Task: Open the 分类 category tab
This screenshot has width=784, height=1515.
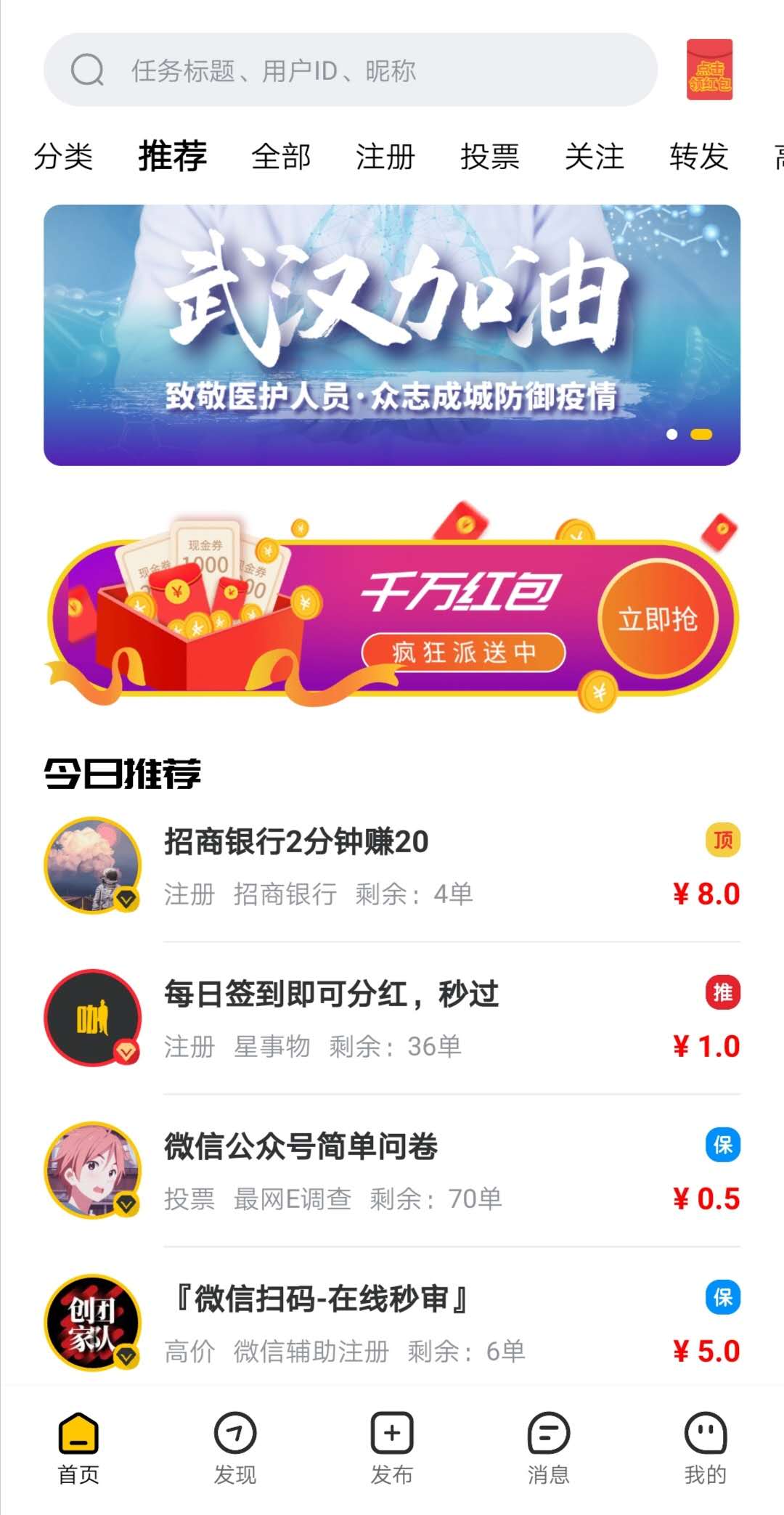Action: [63, 156]
